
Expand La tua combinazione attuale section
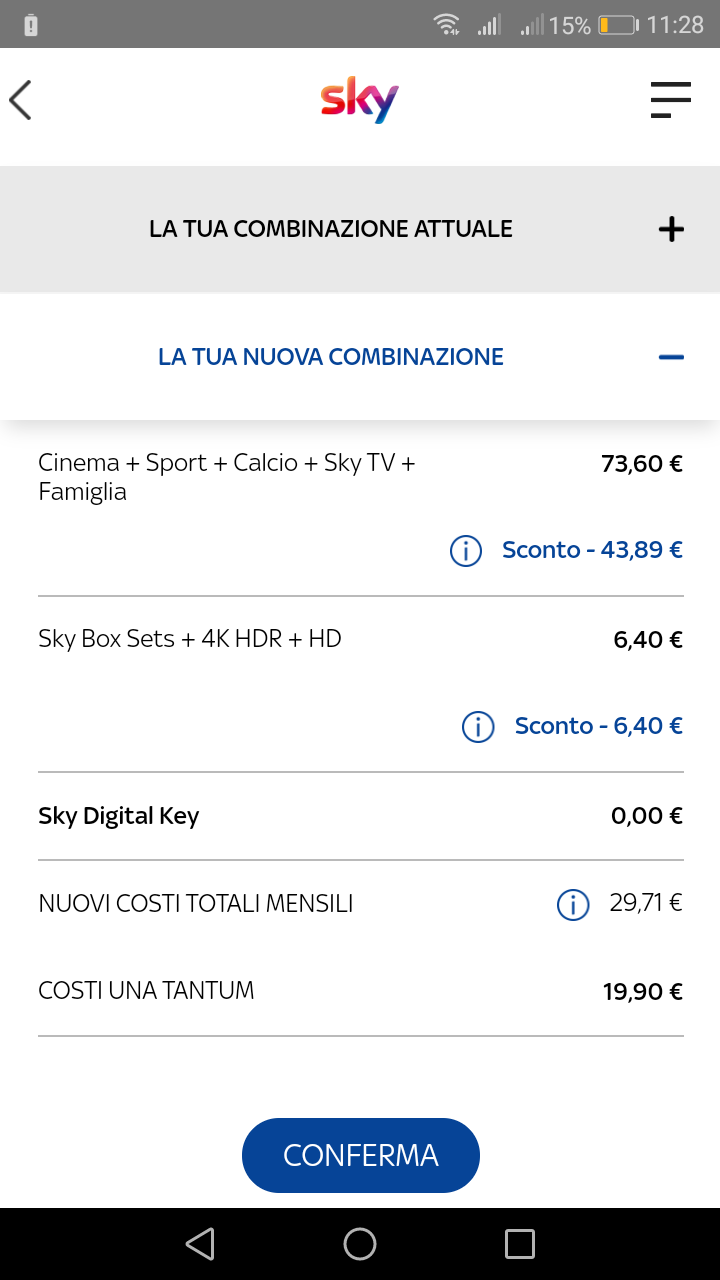click(x=360, y=229)
